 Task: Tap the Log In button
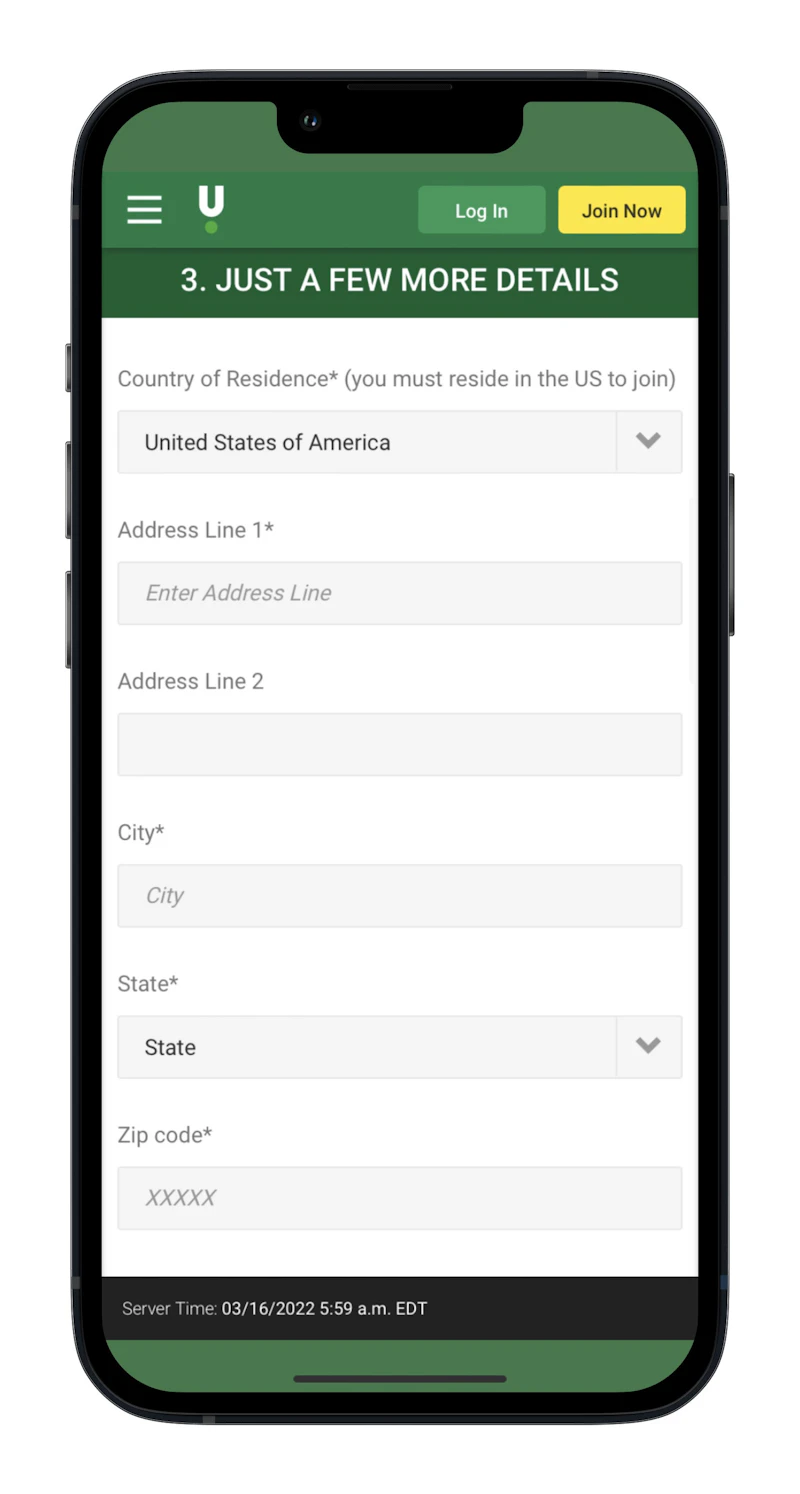tap(481, 210)
